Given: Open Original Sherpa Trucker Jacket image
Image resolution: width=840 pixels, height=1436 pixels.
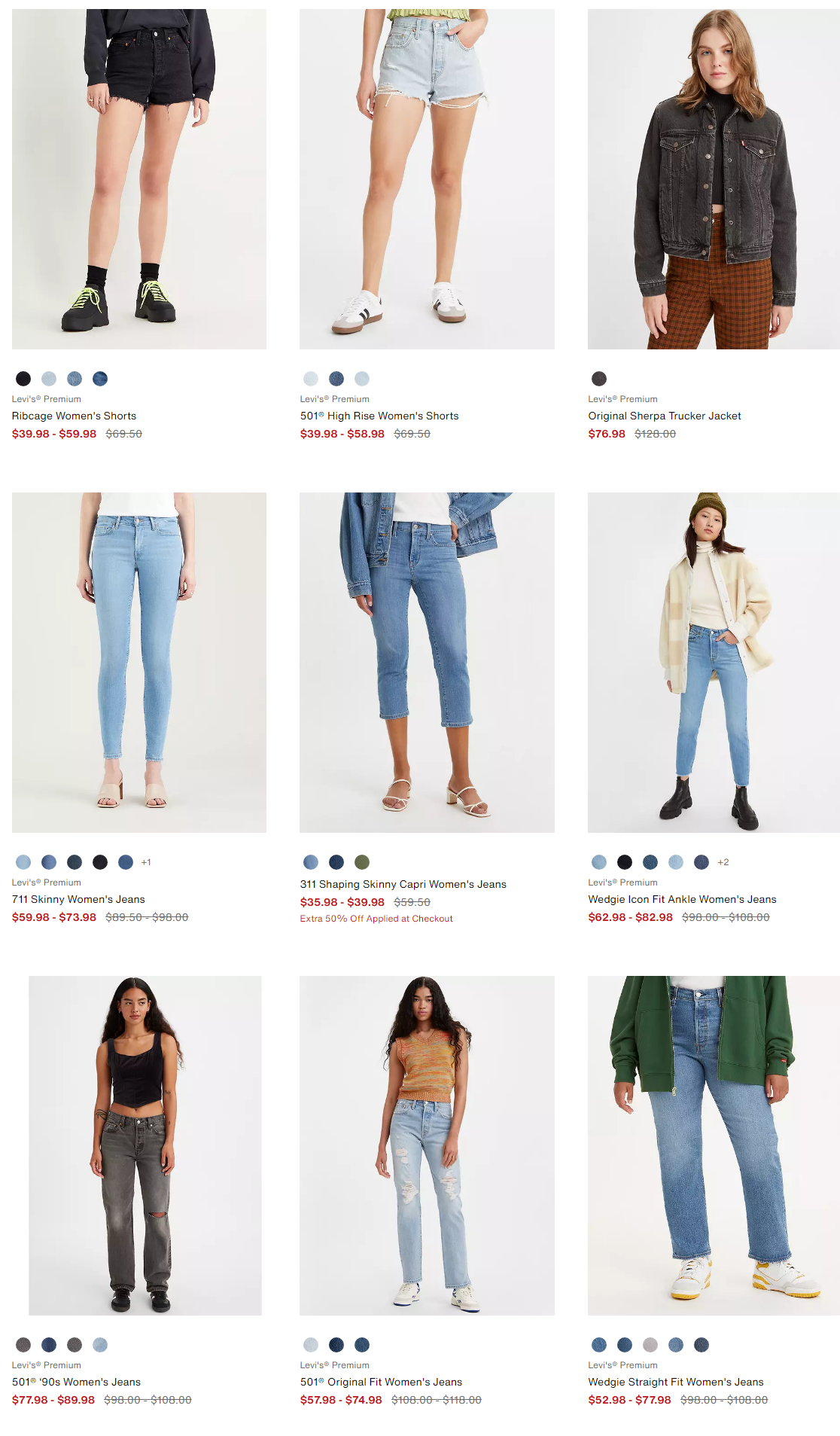Looking at the screenshot, I should click(x=713, y=179).
